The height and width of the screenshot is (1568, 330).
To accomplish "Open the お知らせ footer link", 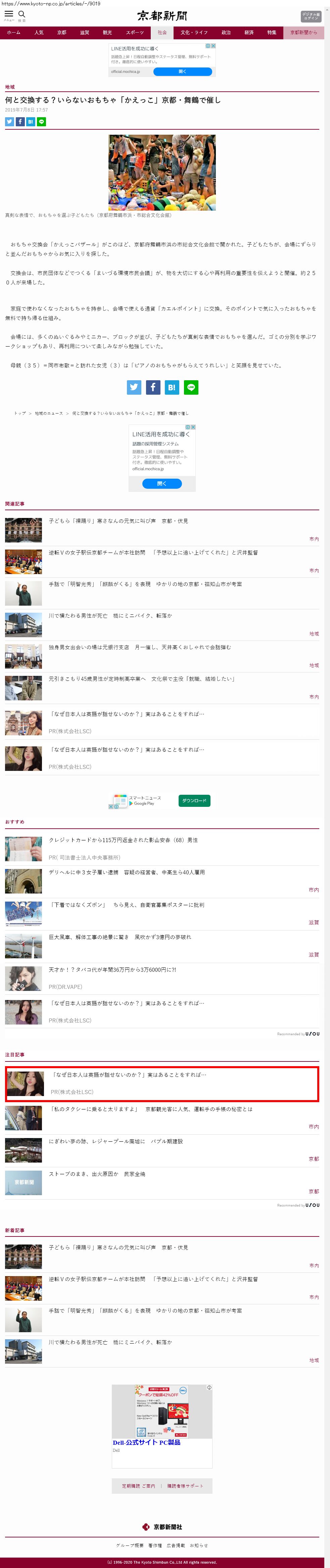I will (x=198, y=1545).
